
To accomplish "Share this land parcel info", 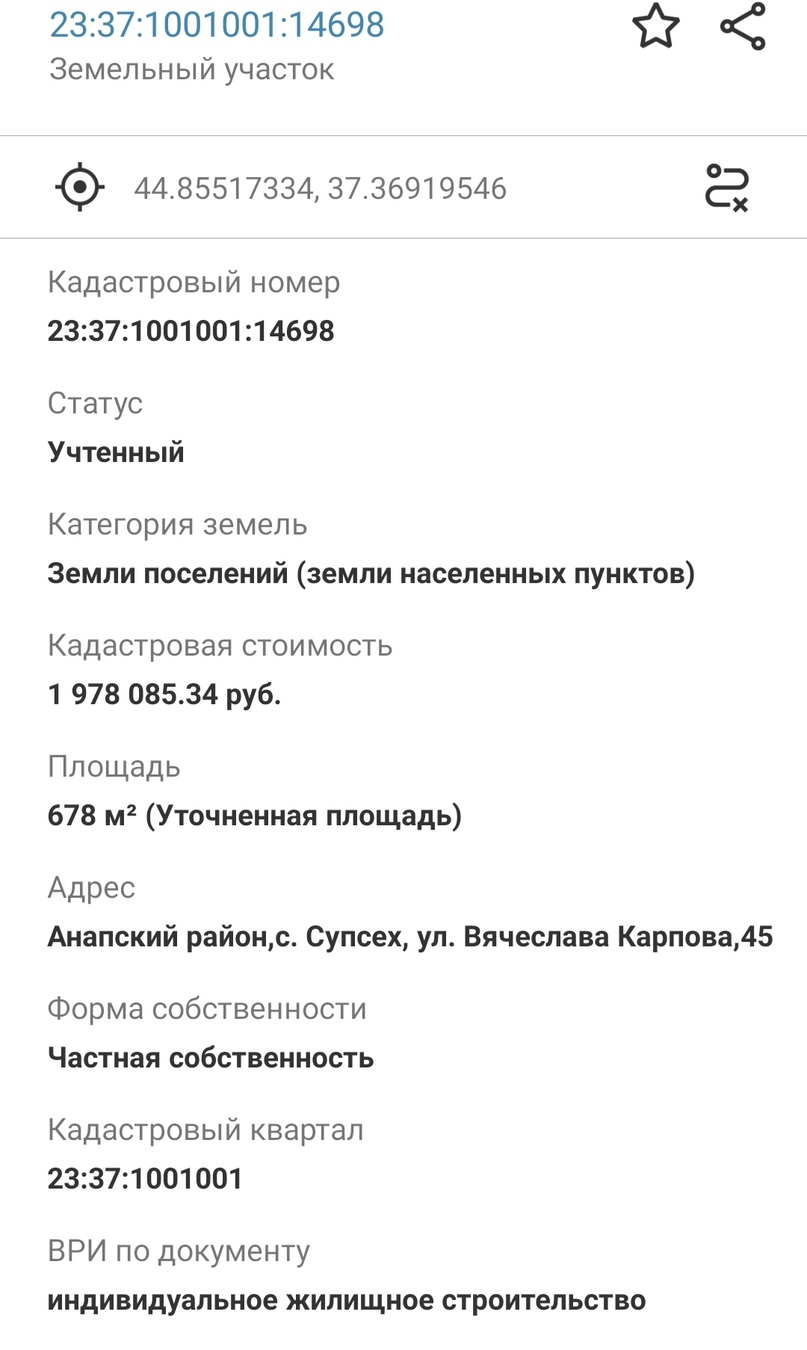I will pyautogui.click(x=743, y=27).
